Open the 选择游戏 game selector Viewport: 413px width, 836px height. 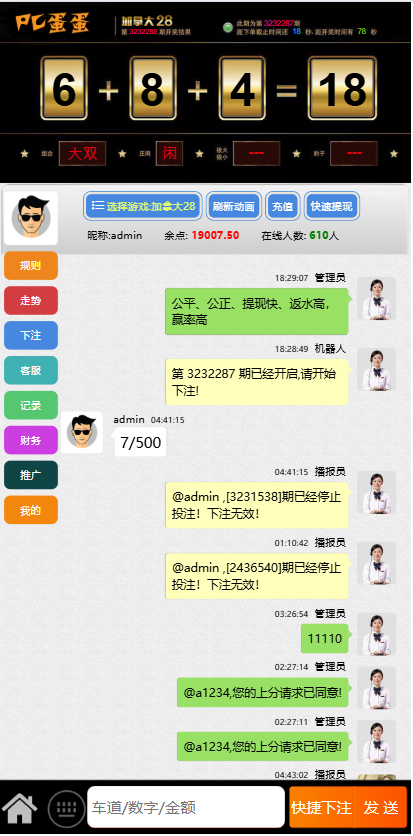pyautogui.click(x=143, y=206)
